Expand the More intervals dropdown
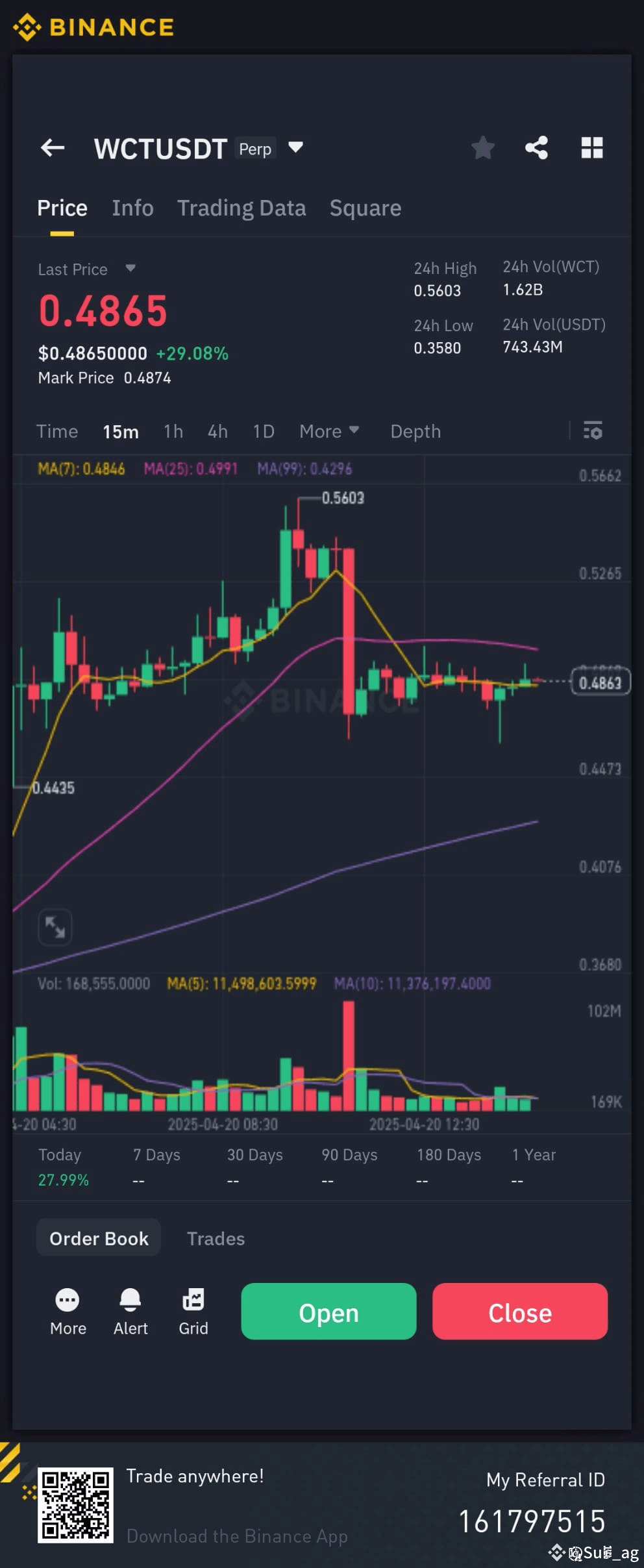 coord(329,430)
